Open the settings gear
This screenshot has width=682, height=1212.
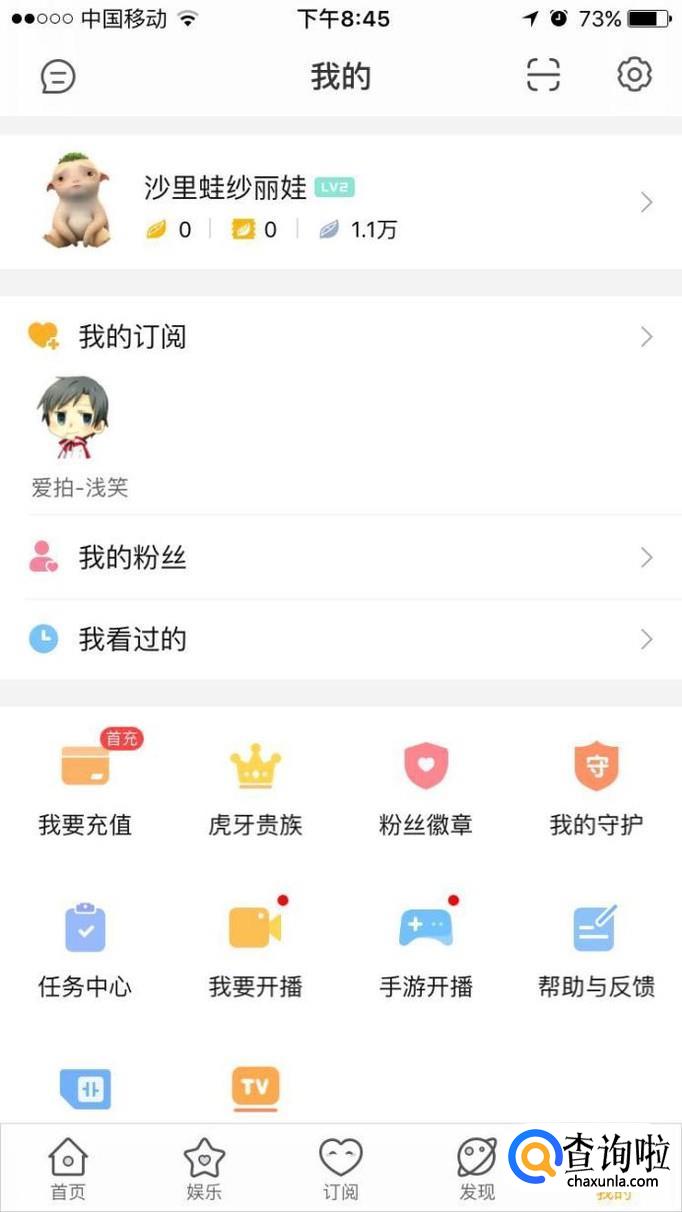coord(634,75)
